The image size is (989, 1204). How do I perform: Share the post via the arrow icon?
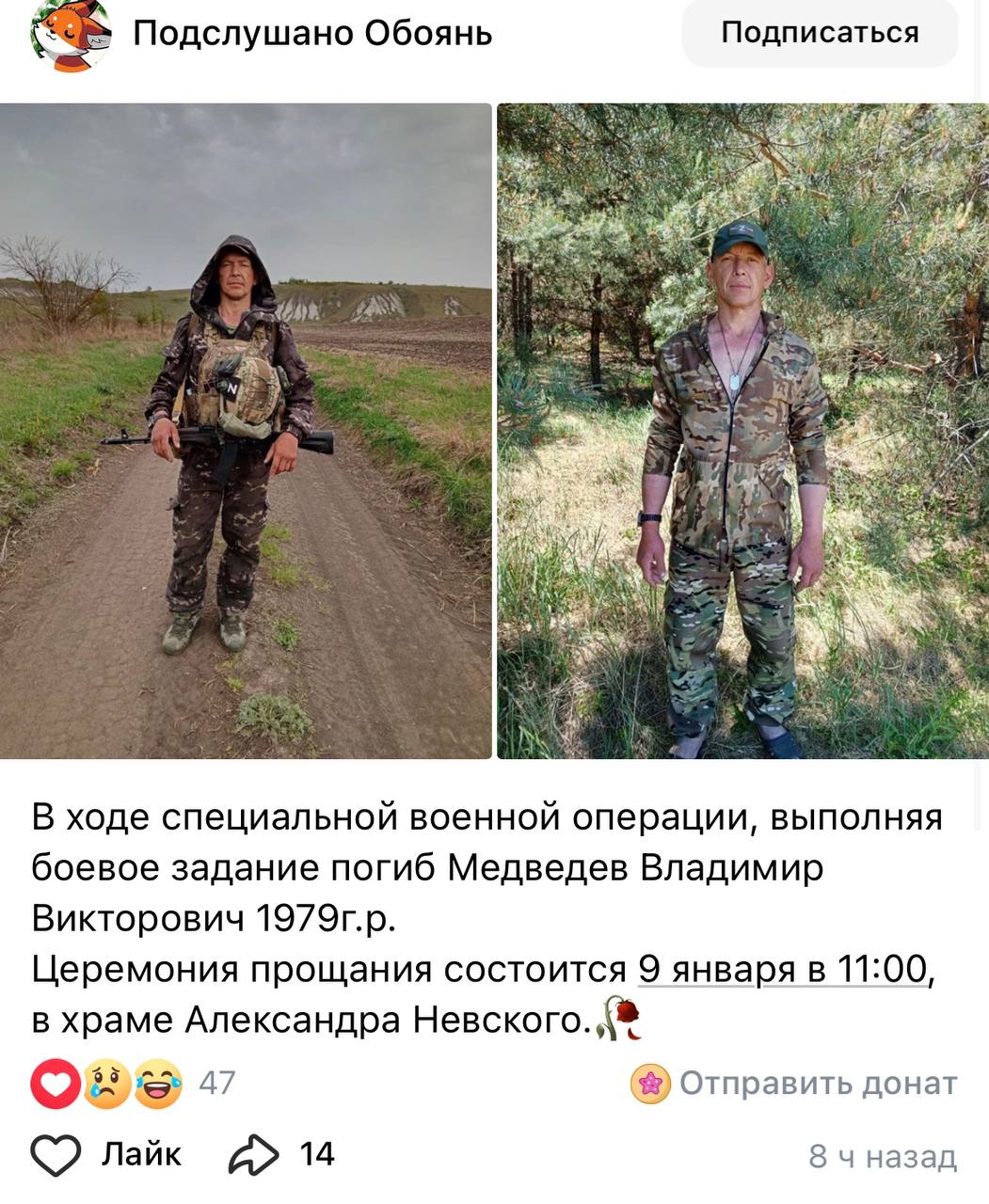coord(255,1154)
